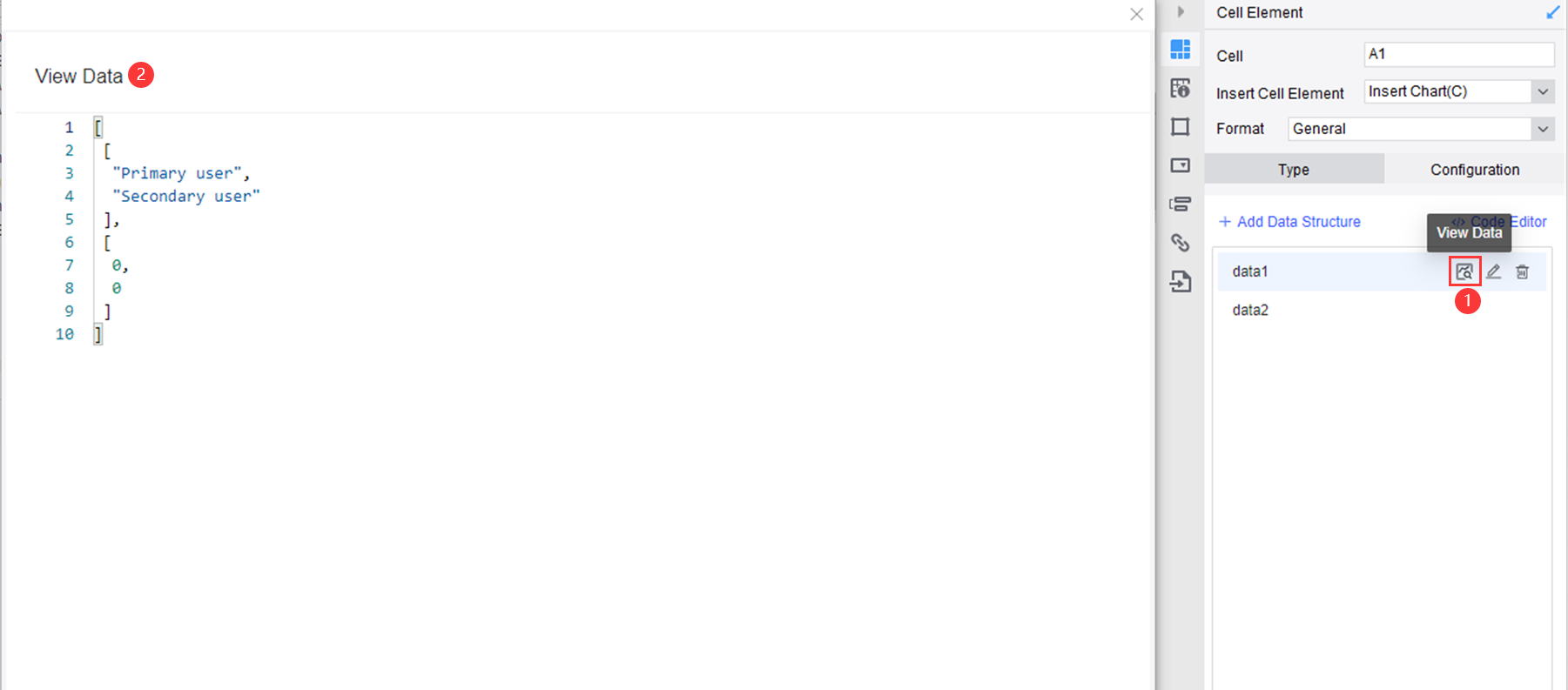Screen dimensions: 1568x690
Task: Switch to the Type tab
Action: pyautogui.click(x=1294, y=170)
